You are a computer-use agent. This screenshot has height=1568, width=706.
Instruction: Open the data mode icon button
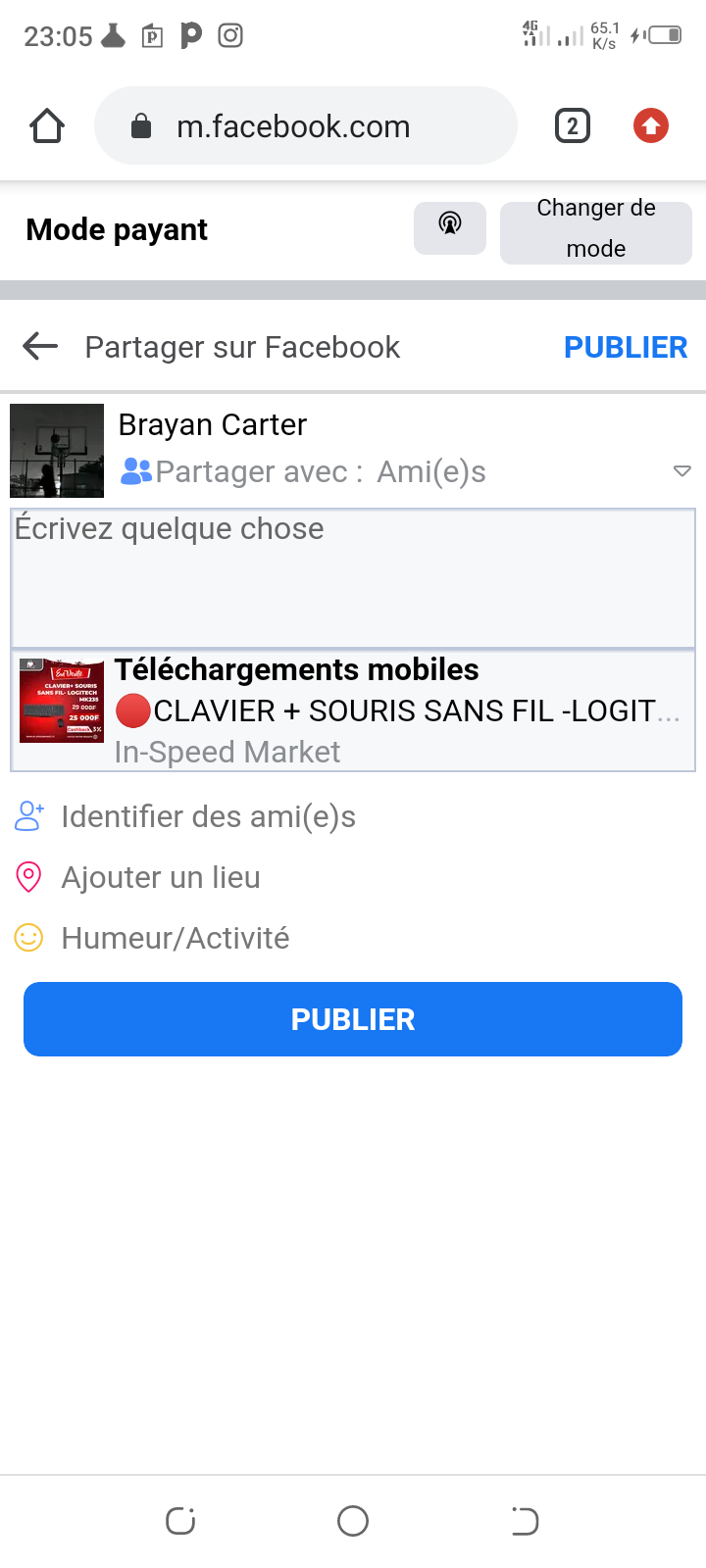450,227
